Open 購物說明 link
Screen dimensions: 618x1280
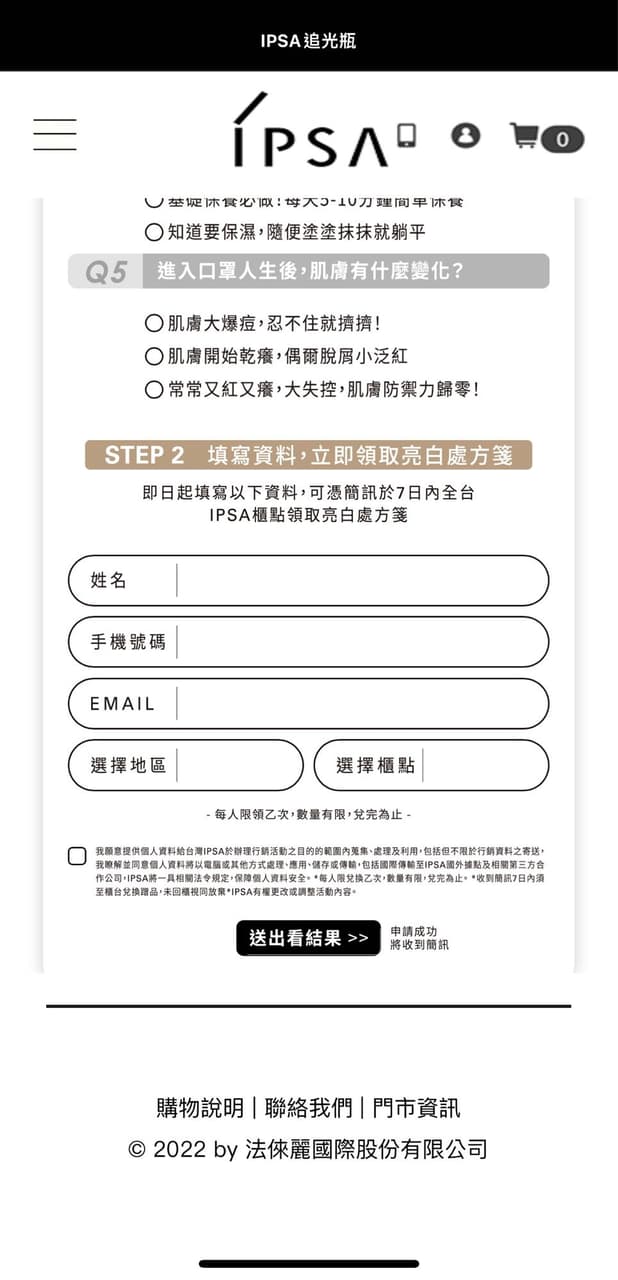(x=200, y=1107)
